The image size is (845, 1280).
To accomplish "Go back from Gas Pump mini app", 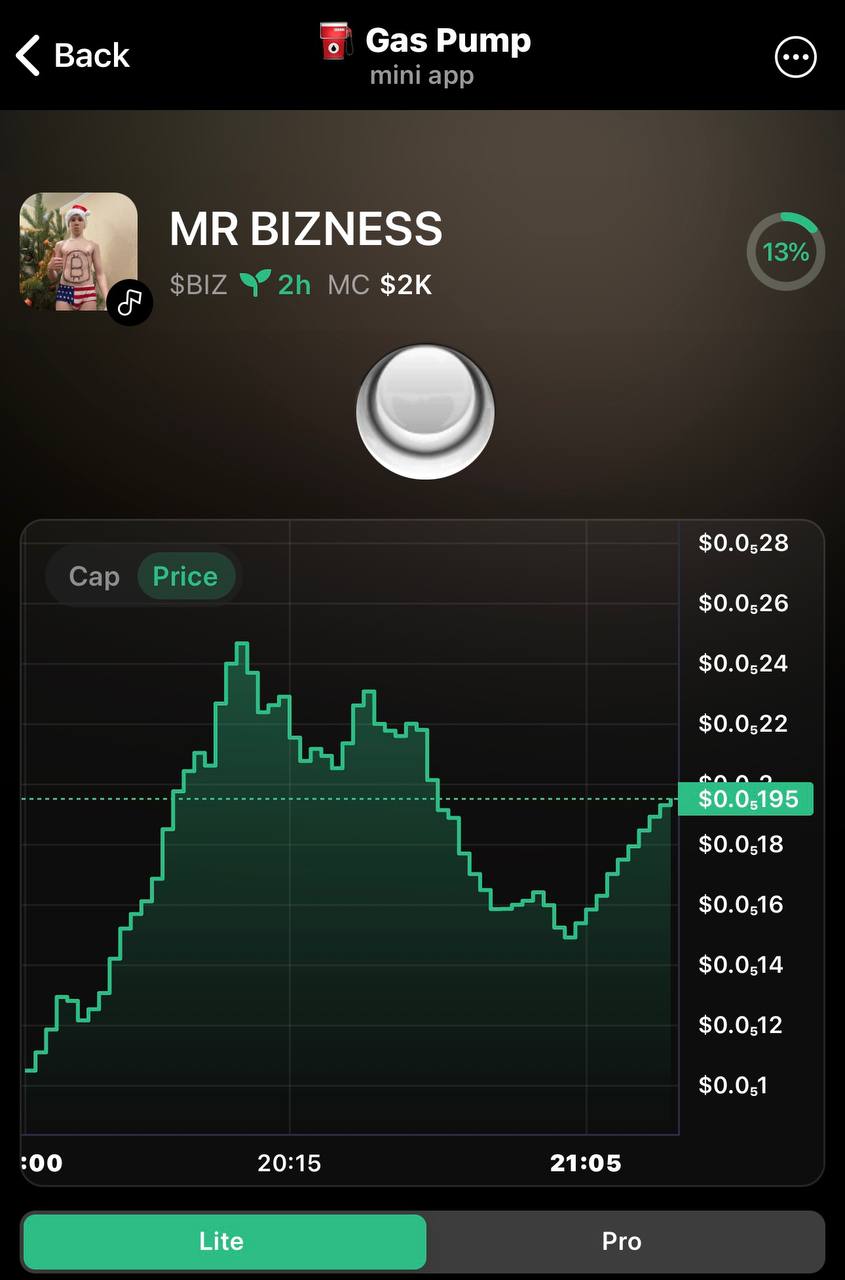I will [x=73, y=56].
